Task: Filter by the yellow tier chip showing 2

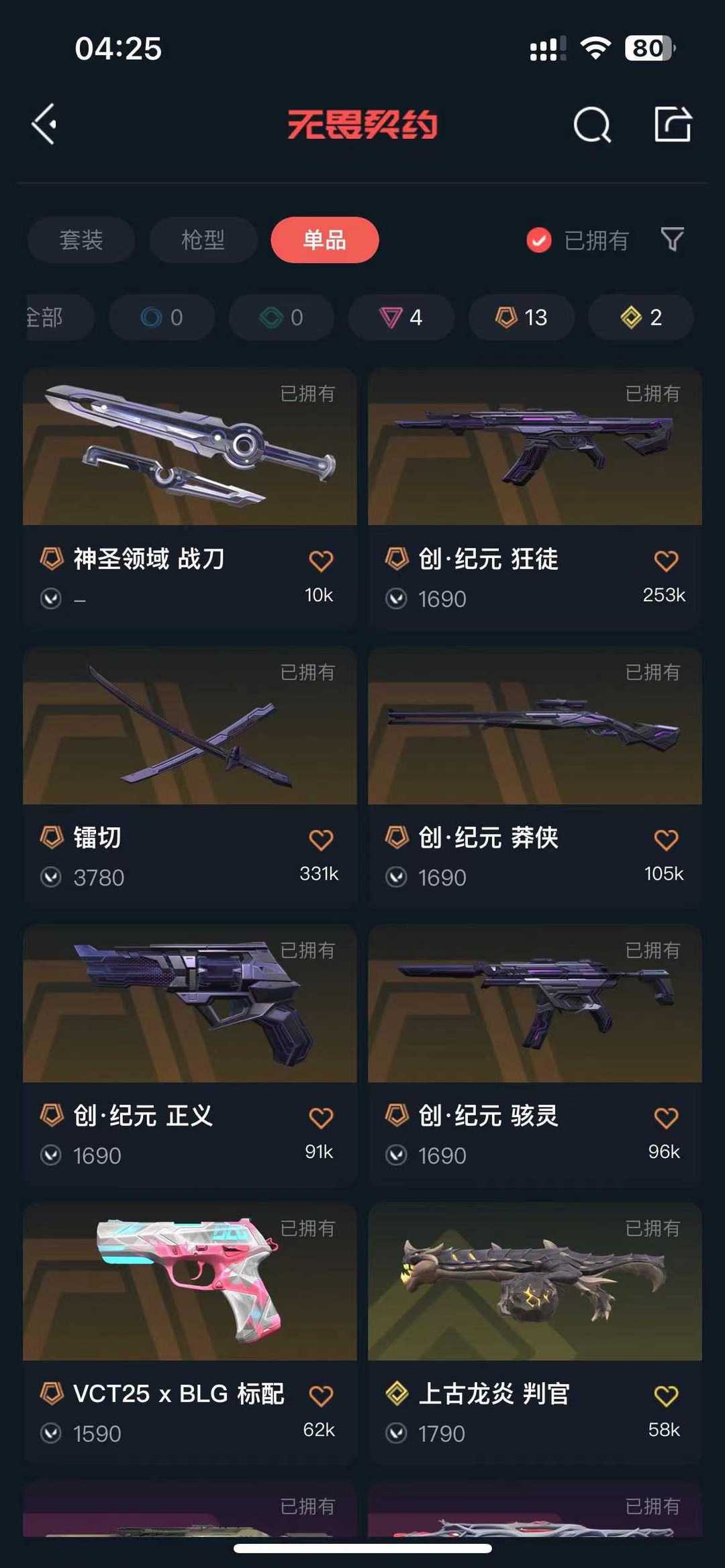Action: coord(641,317)
